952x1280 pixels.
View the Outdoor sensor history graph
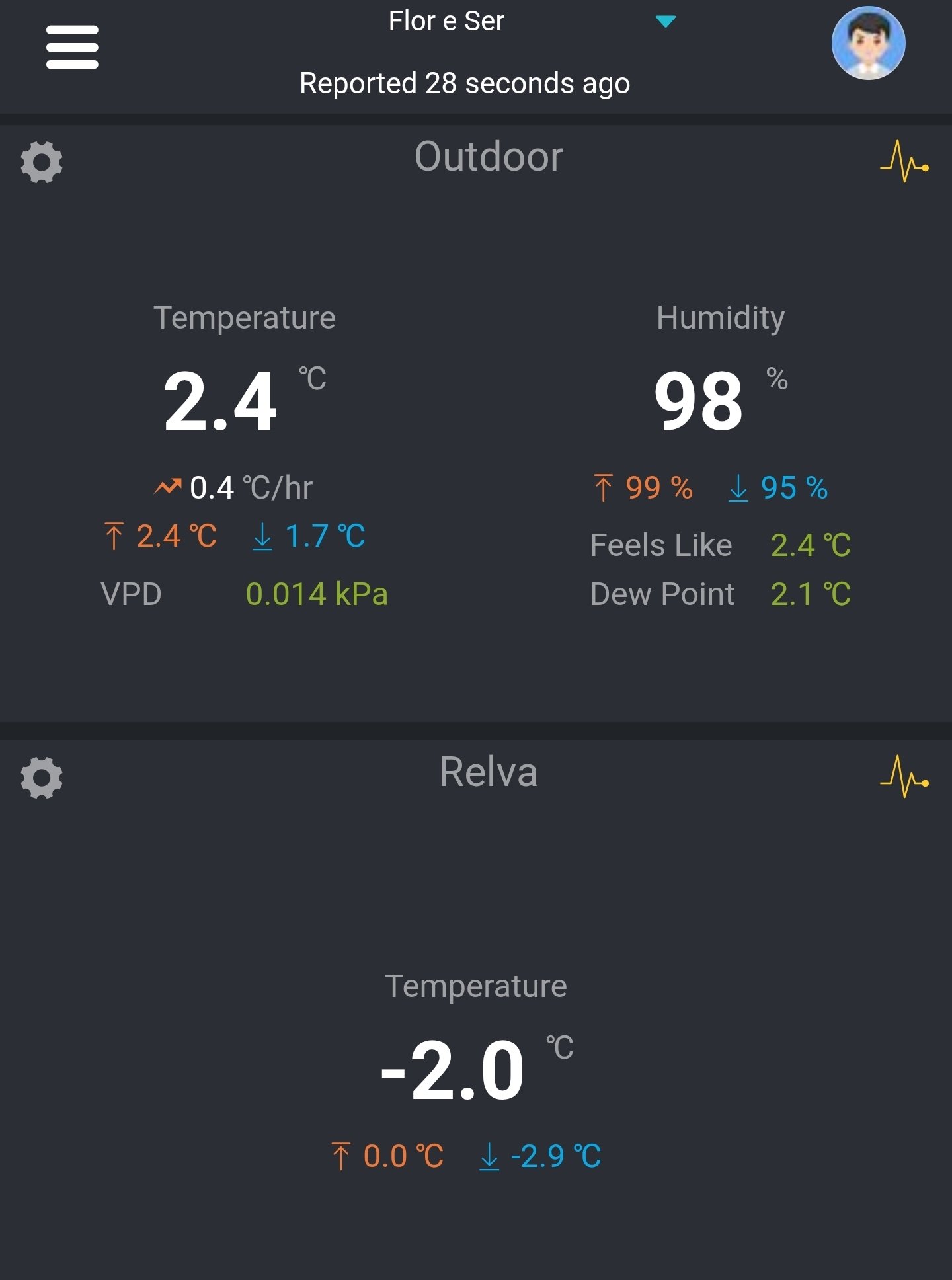coord(904,161)
